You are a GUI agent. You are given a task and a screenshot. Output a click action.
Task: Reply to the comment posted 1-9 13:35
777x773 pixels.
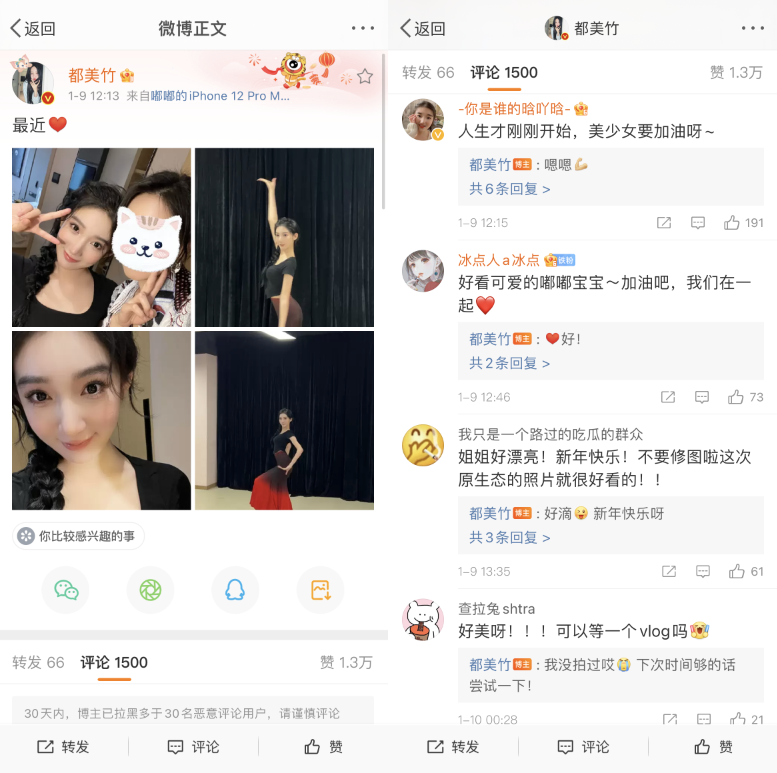point(698,572)
